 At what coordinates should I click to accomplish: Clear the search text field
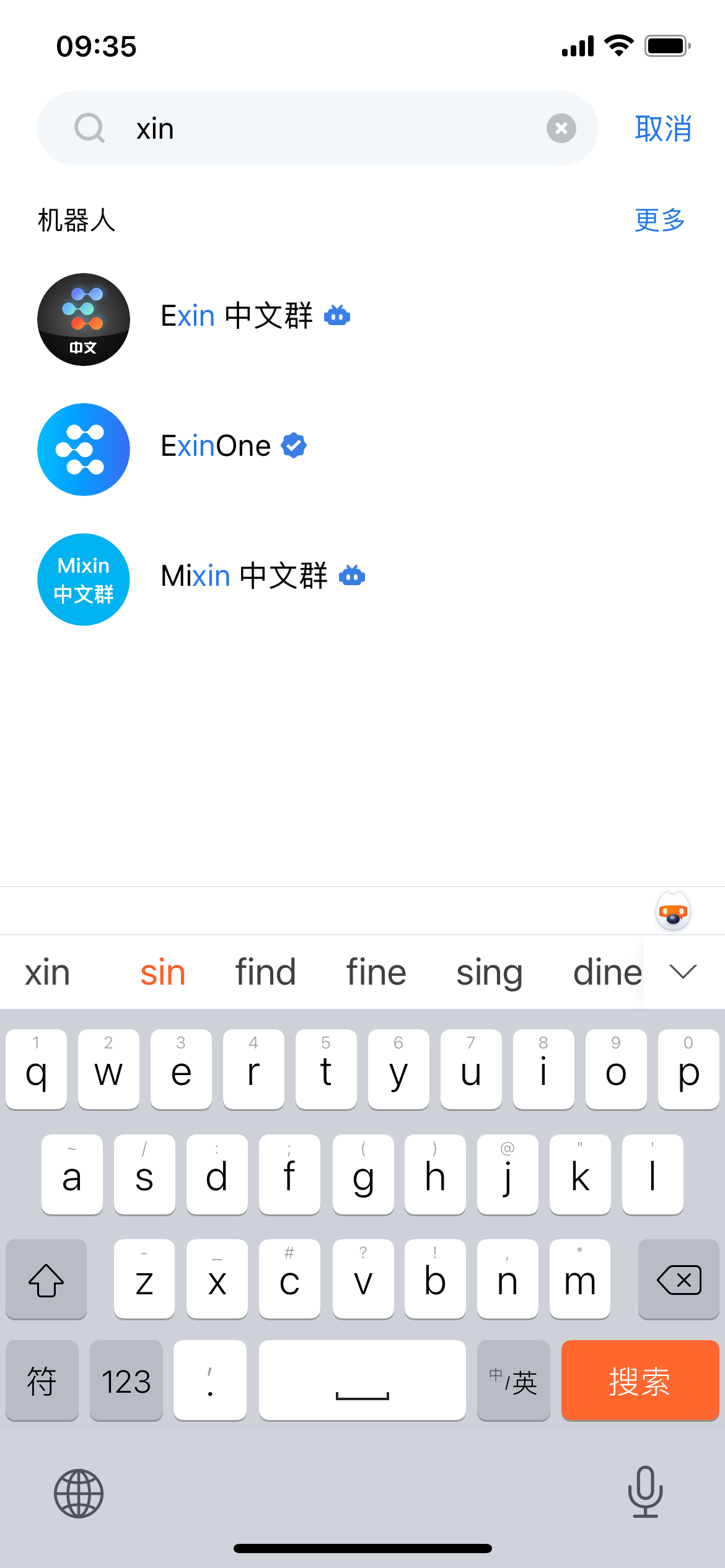click(561, 128)
